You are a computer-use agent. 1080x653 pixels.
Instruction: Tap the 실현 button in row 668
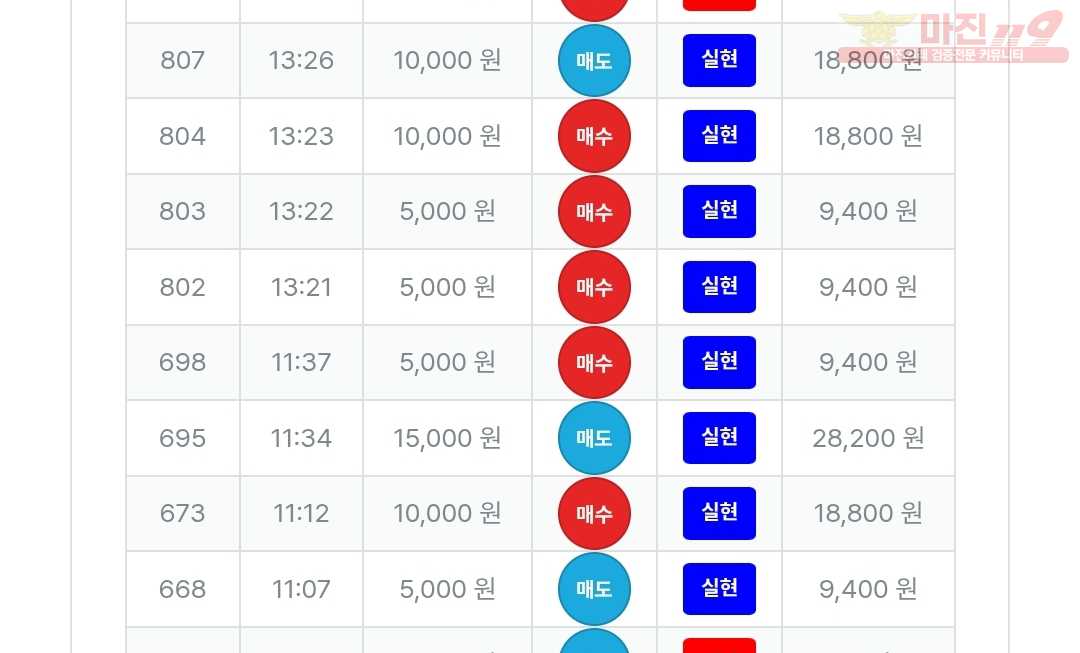(719, 589)
